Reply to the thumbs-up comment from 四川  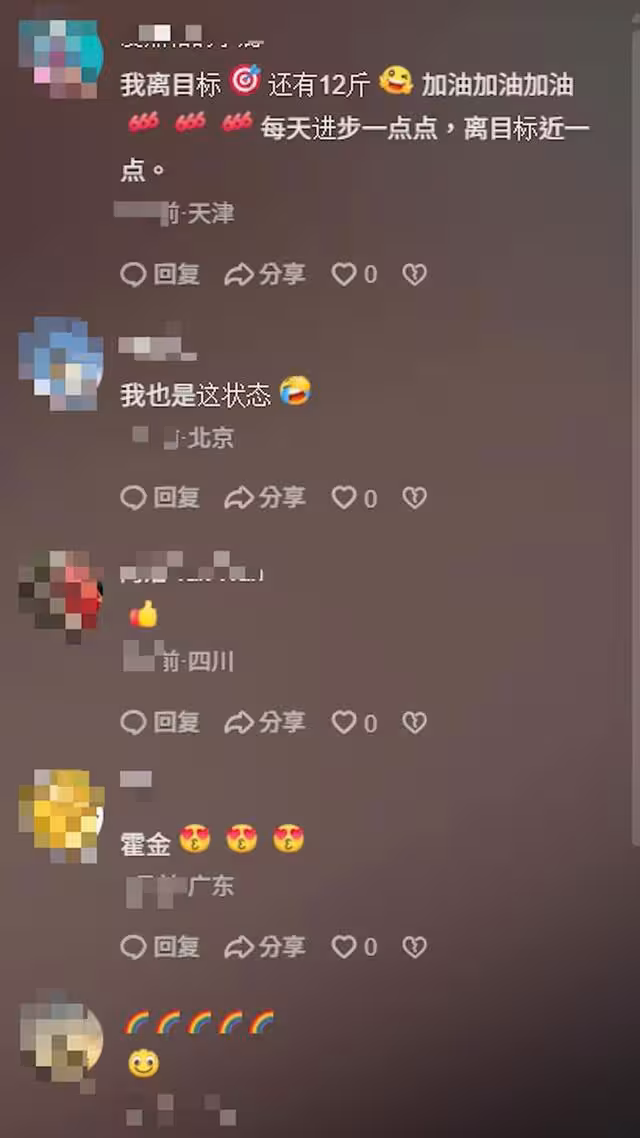[160, 721]
